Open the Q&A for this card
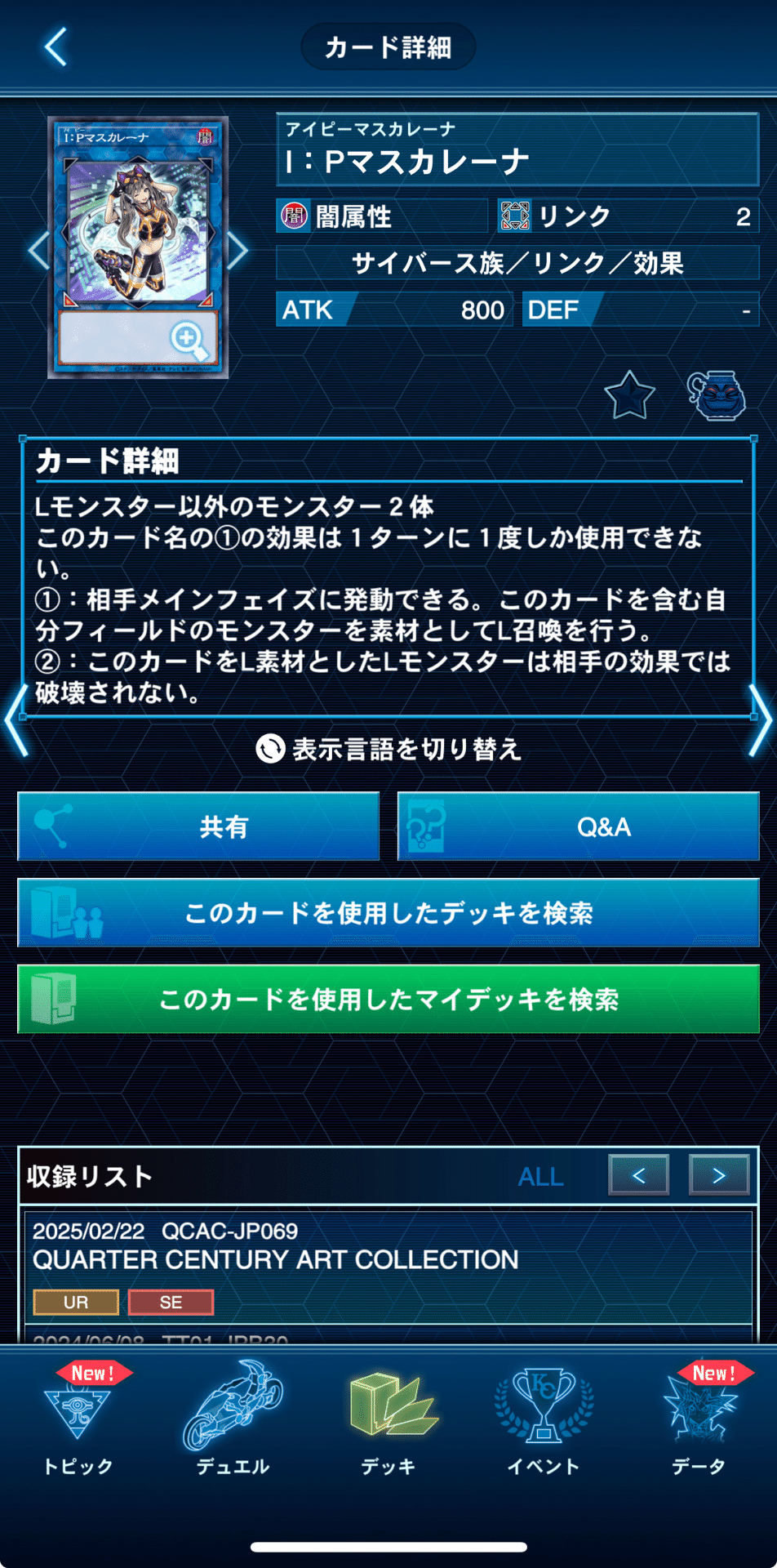Image resolution: width=777 pixels, height=1568 pixels. click(578, 826)
